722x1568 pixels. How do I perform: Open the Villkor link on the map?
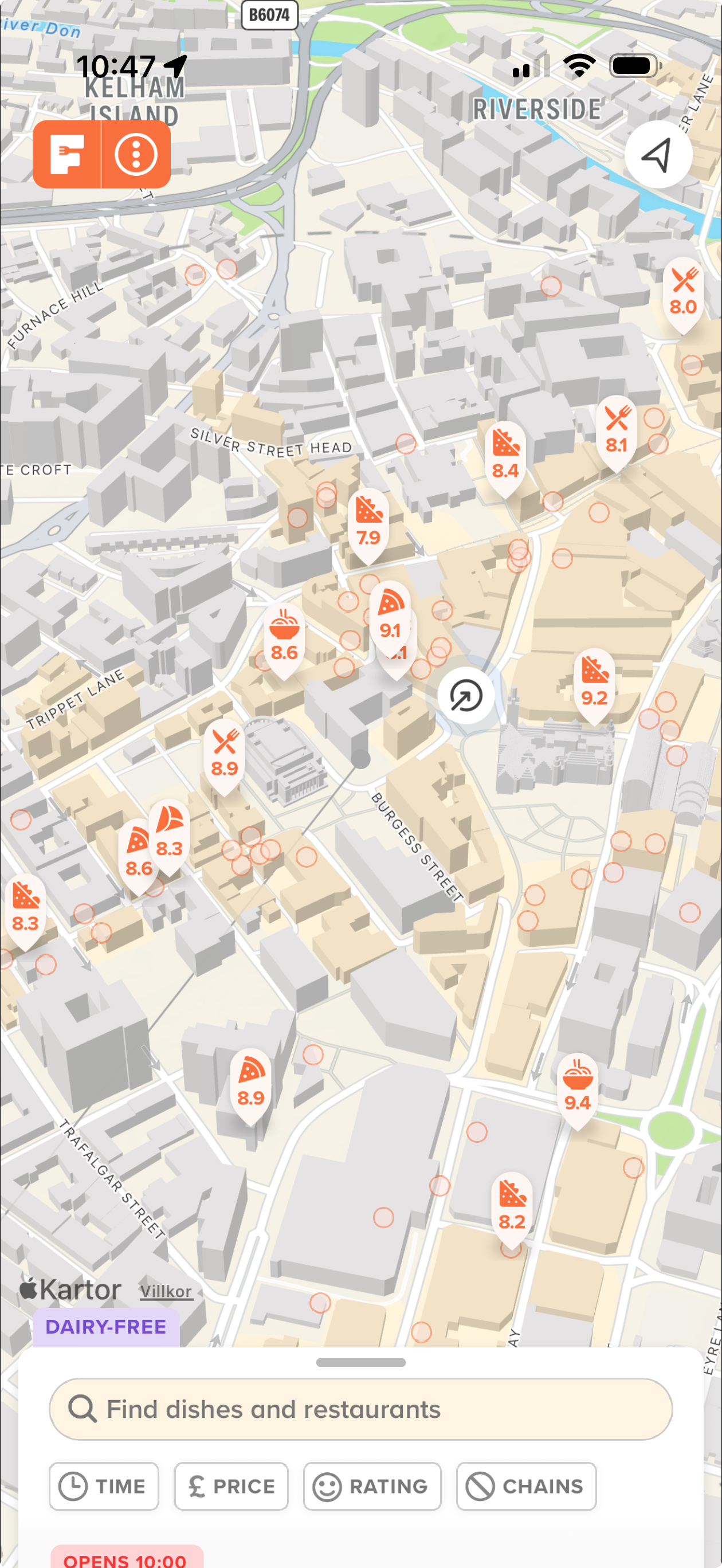point(166,1291)
